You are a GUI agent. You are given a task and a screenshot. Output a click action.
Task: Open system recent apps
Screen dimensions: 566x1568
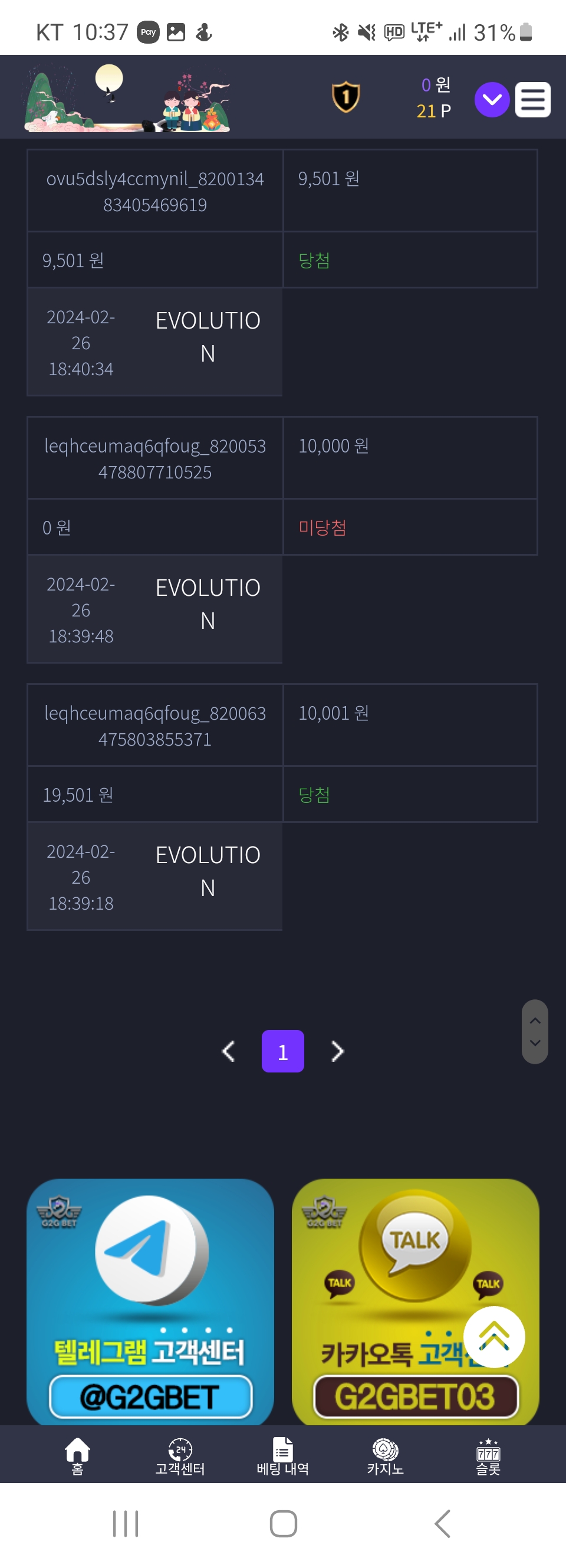(126, 1524)
